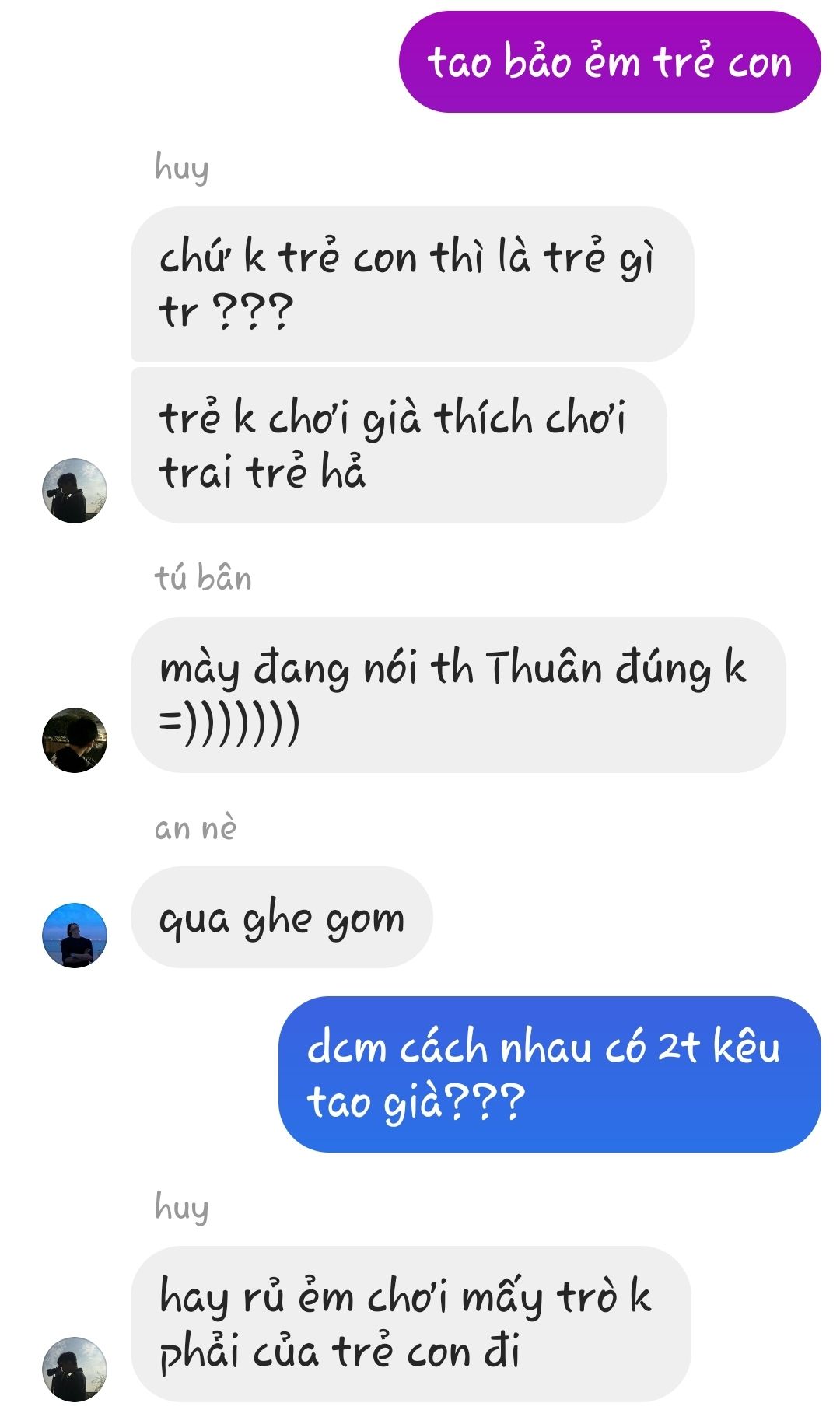Tap huy's avatar beside "trai trẻ hả" message

click(x=75, y=490)
